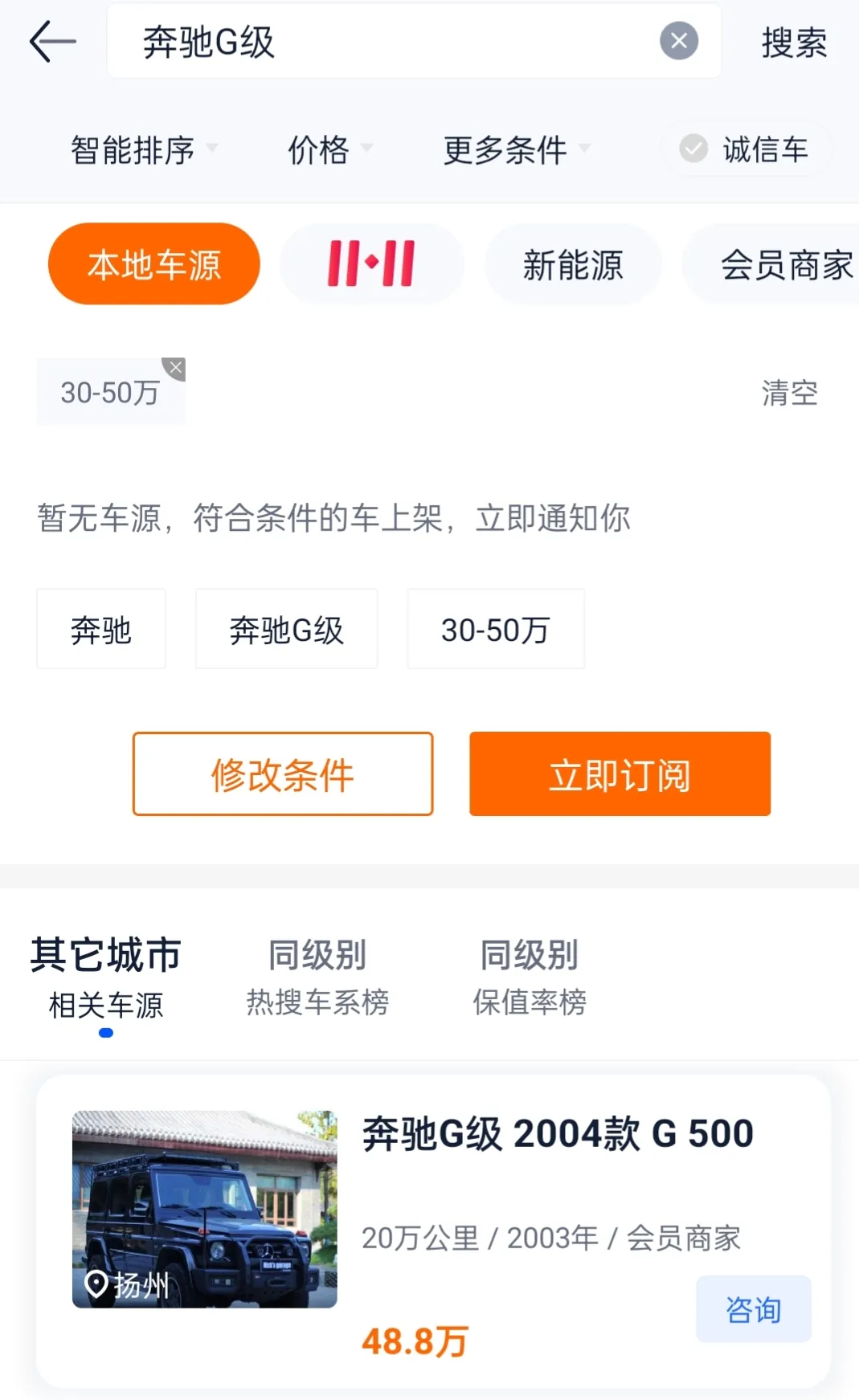Select the 本地车源 chip
The image size is (859, 1400).
coord(154,264)
